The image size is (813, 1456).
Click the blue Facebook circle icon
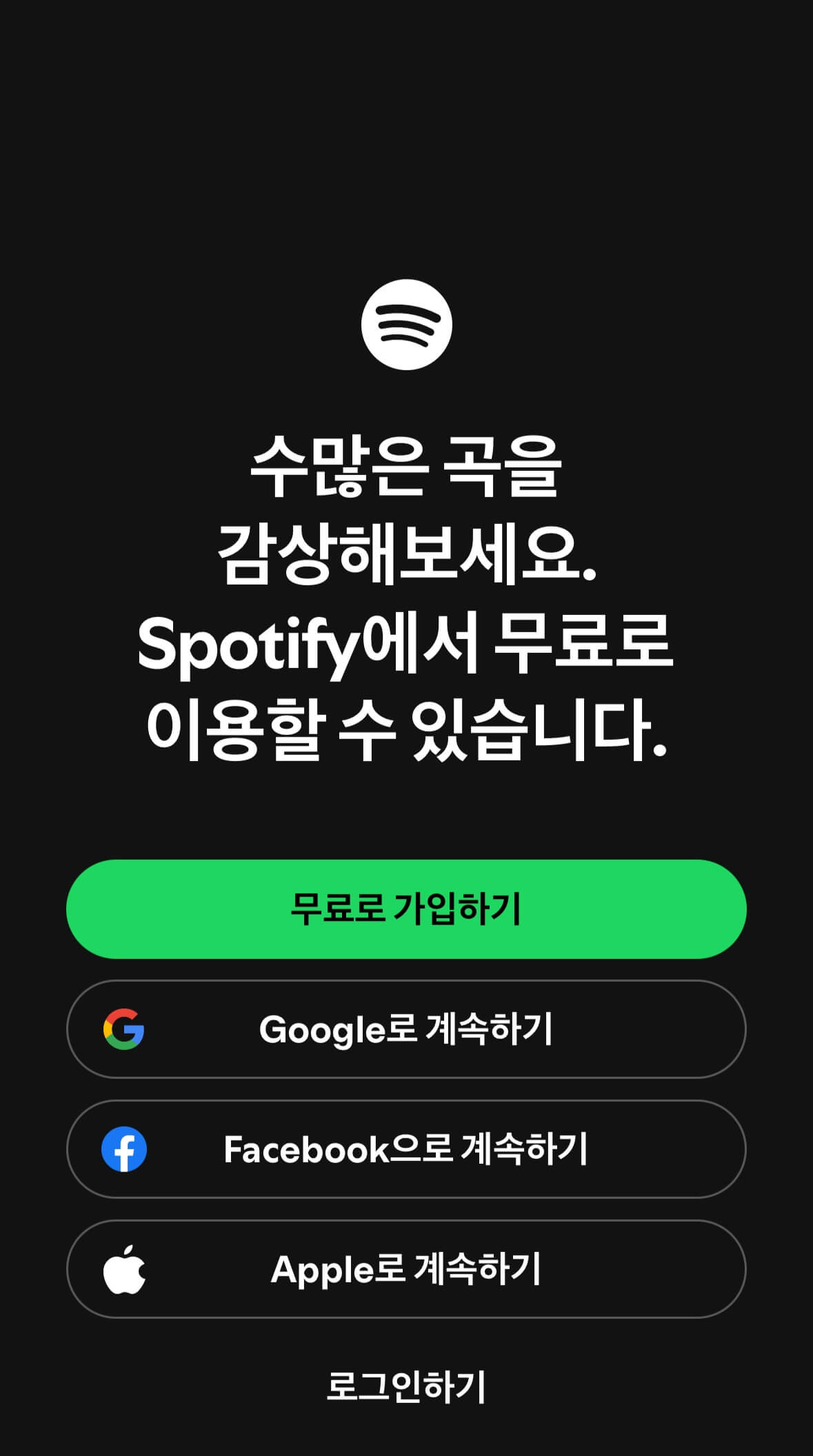tap(126, 1149)
